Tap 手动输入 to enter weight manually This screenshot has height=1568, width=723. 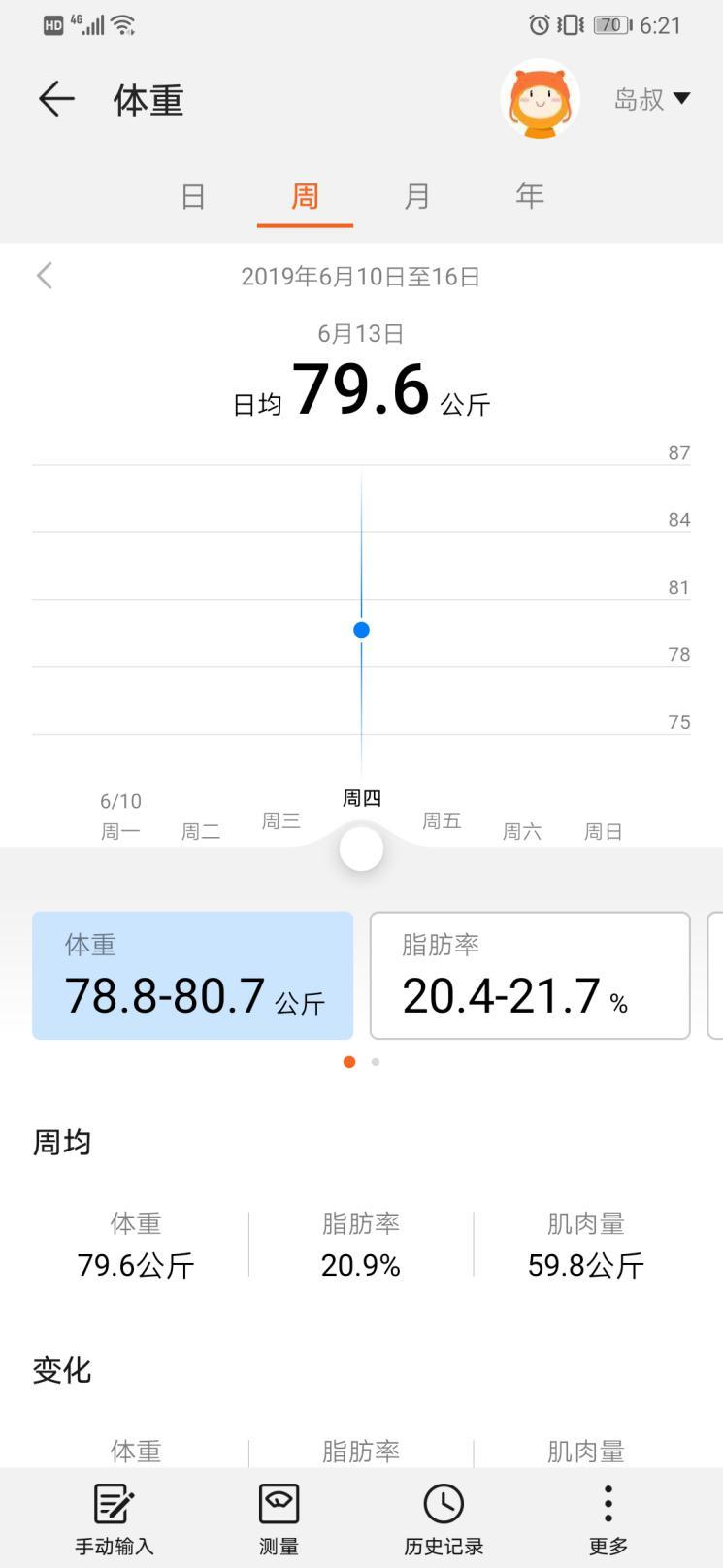115,1519
